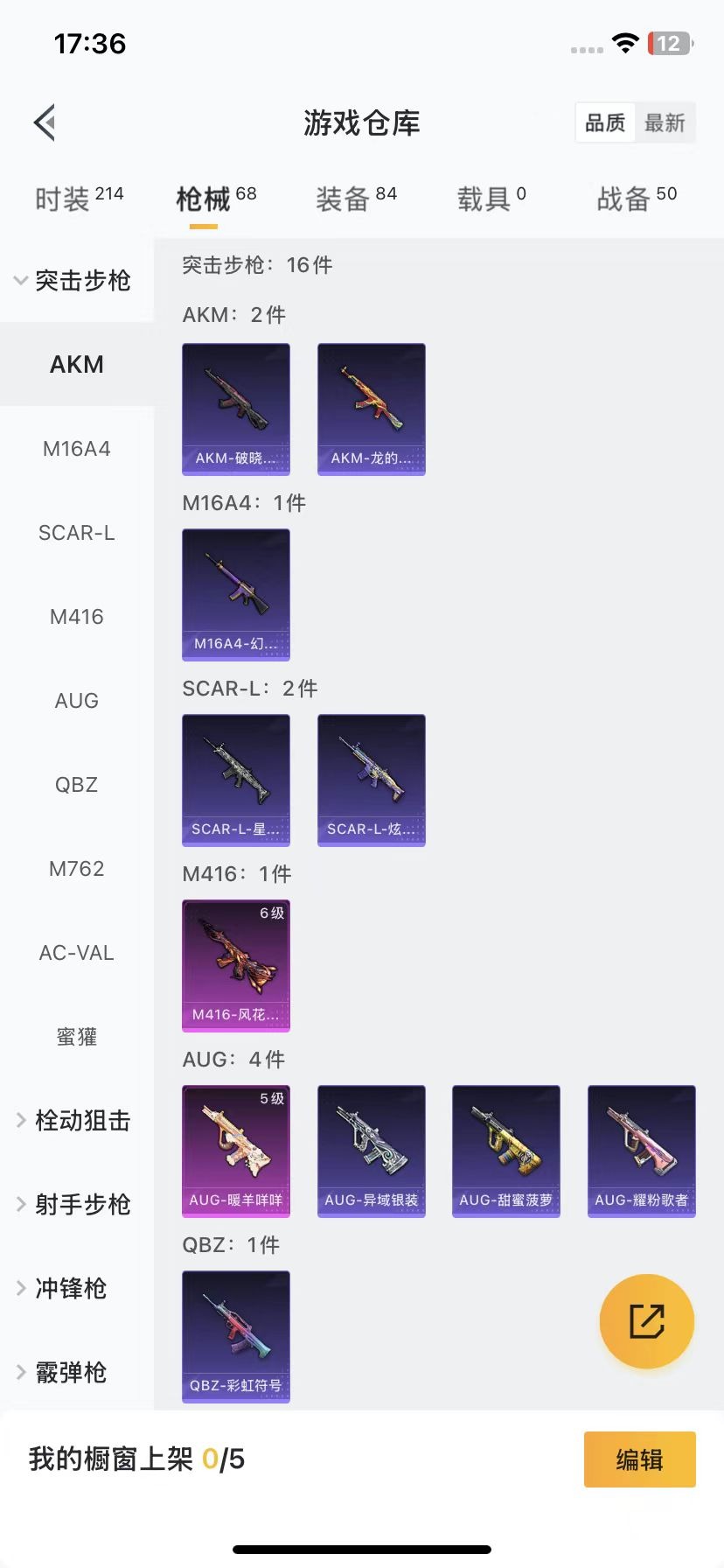The image size is (724, 1568).
Task: Sort items by 最新
Action: (x=665, y=122)
